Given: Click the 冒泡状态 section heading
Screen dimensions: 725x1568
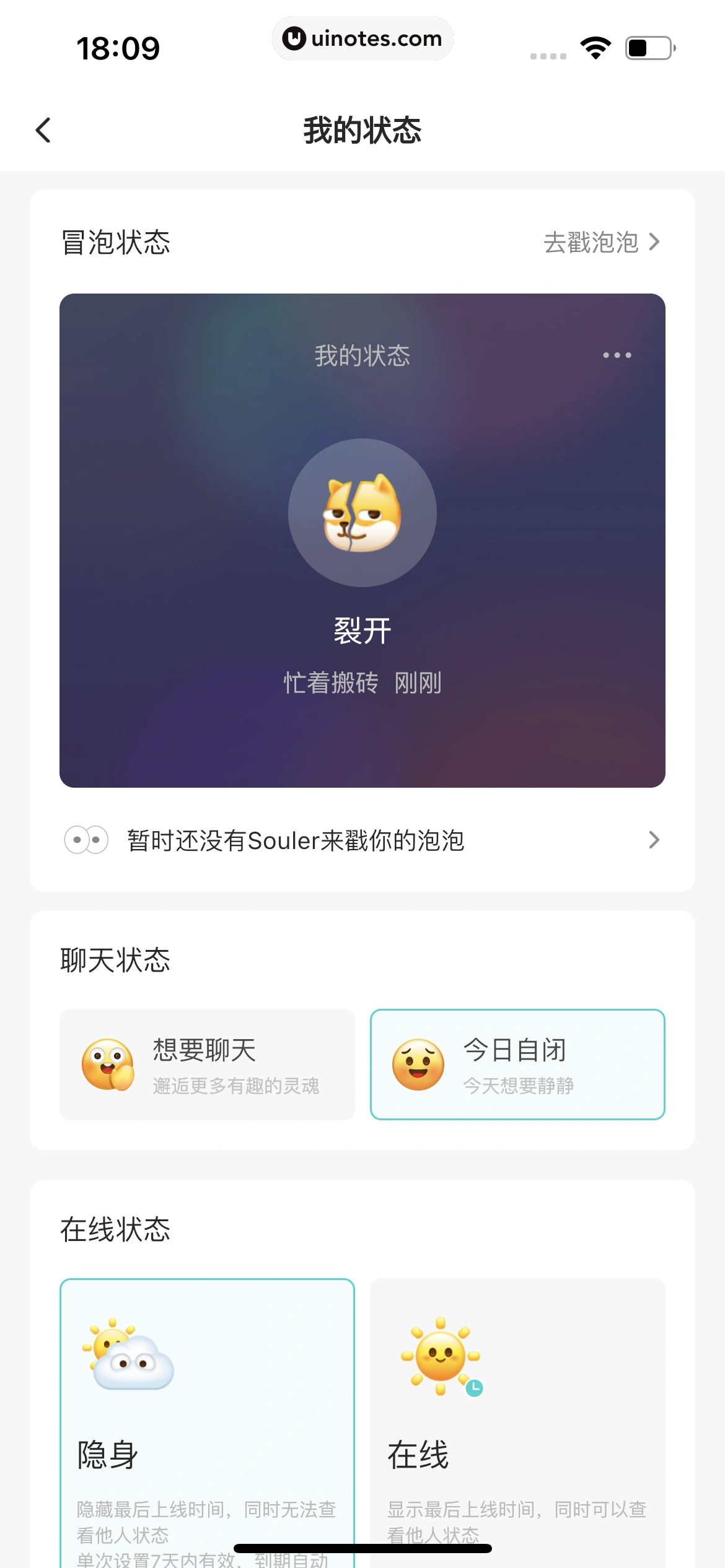Looking at the screenshot, I should [116, 243].
